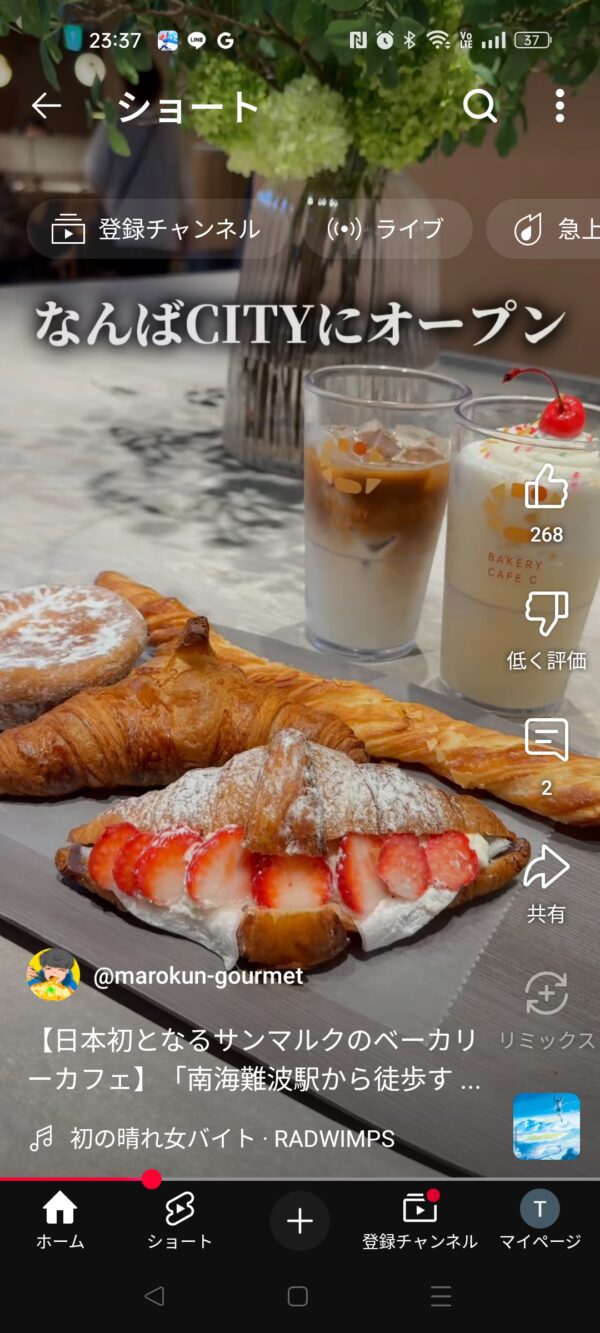Switch to the bottom 登録チャンネル tab
This screenshot has width=600, height=1333.
pyautogui.click(x=420, y=1221)
